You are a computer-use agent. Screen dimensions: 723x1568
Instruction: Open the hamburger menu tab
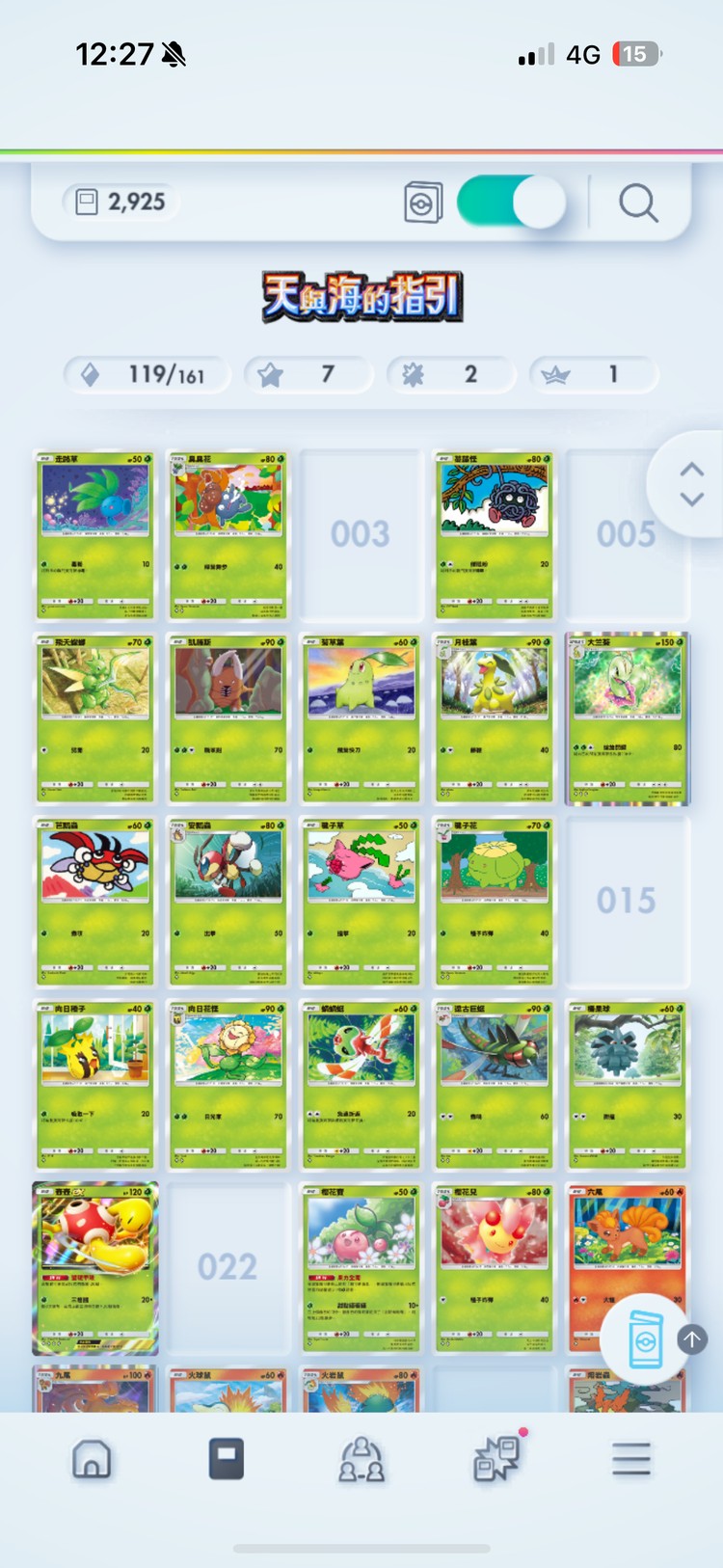[631, 1460]
